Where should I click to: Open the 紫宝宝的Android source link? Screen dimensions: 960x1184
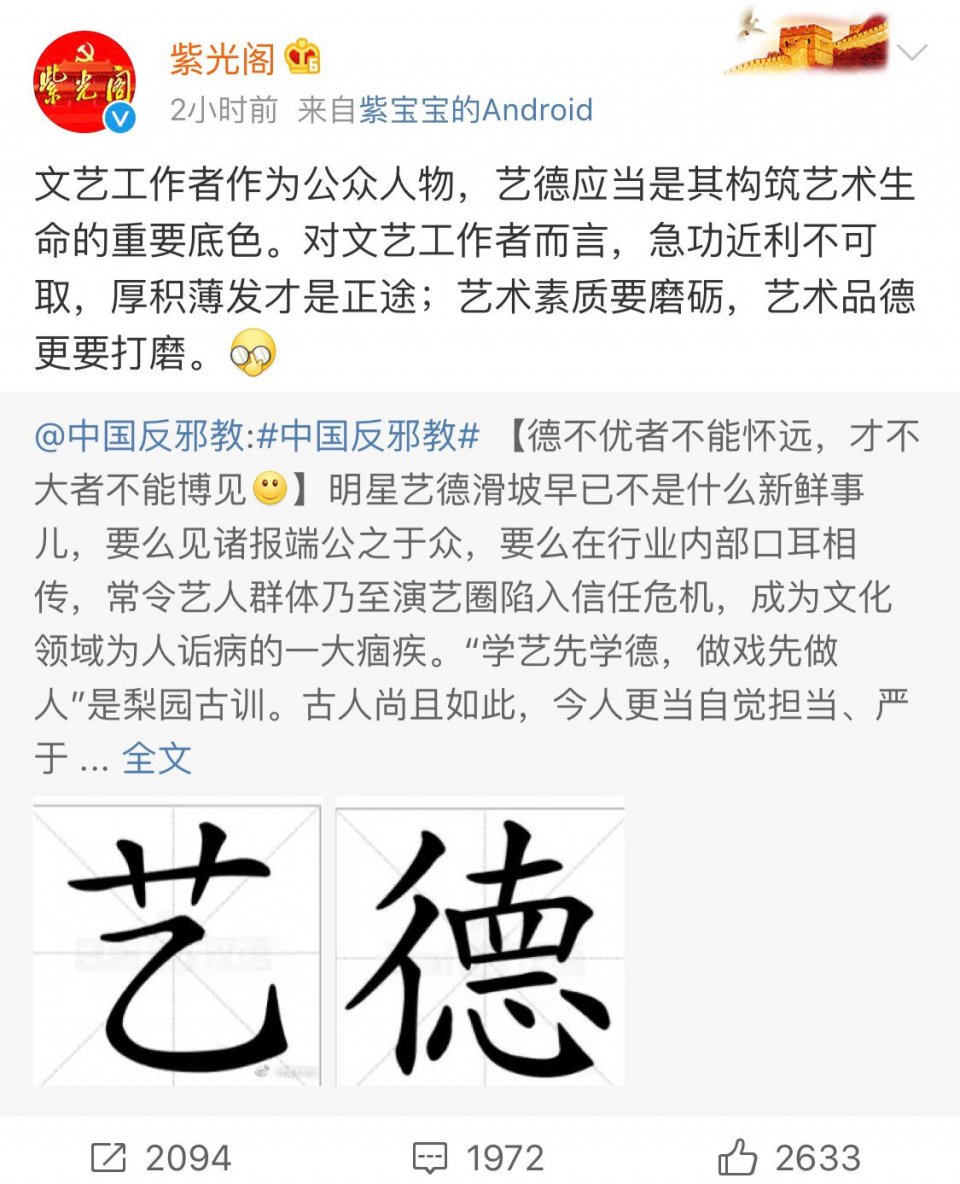(x=476, y=110)
